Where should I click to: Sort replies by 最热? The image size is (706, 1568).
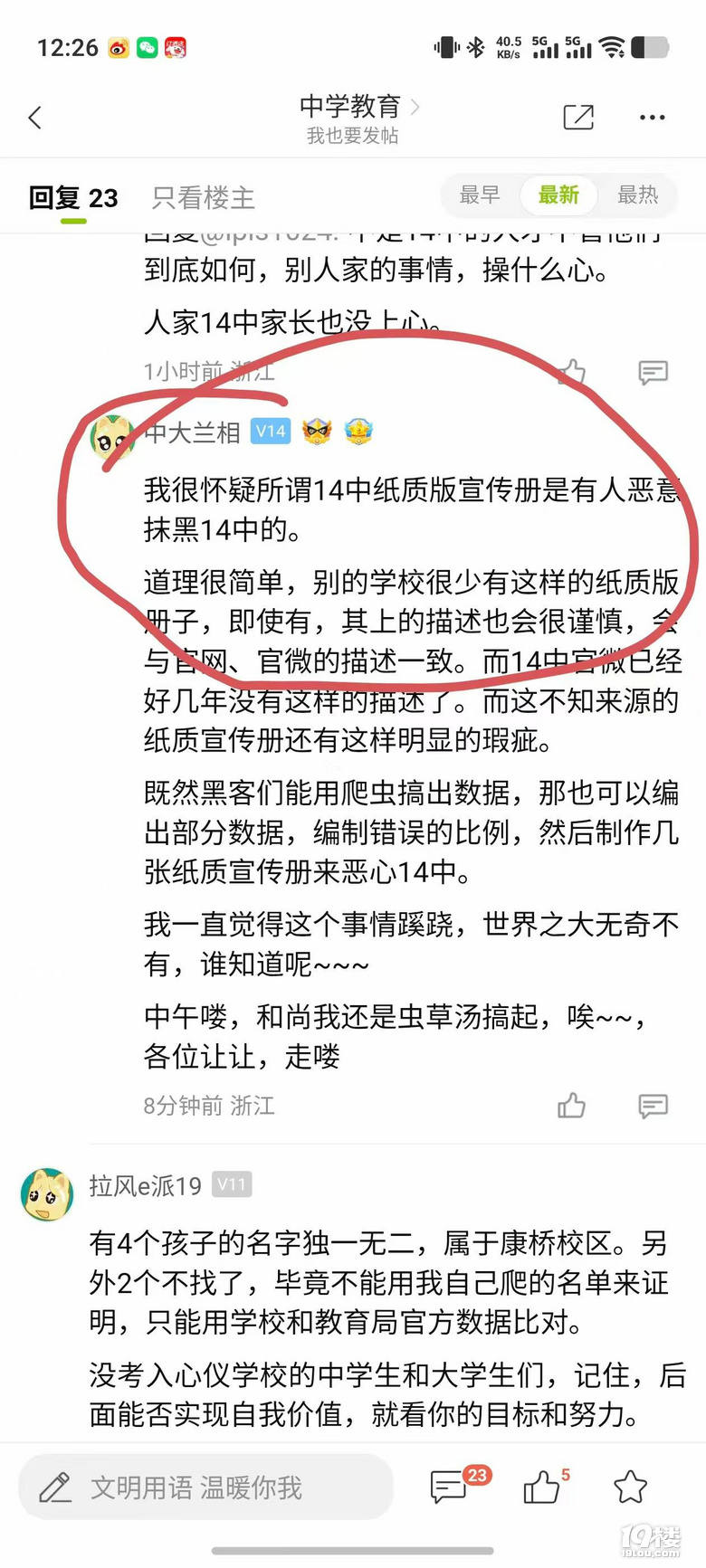(637, 195)
